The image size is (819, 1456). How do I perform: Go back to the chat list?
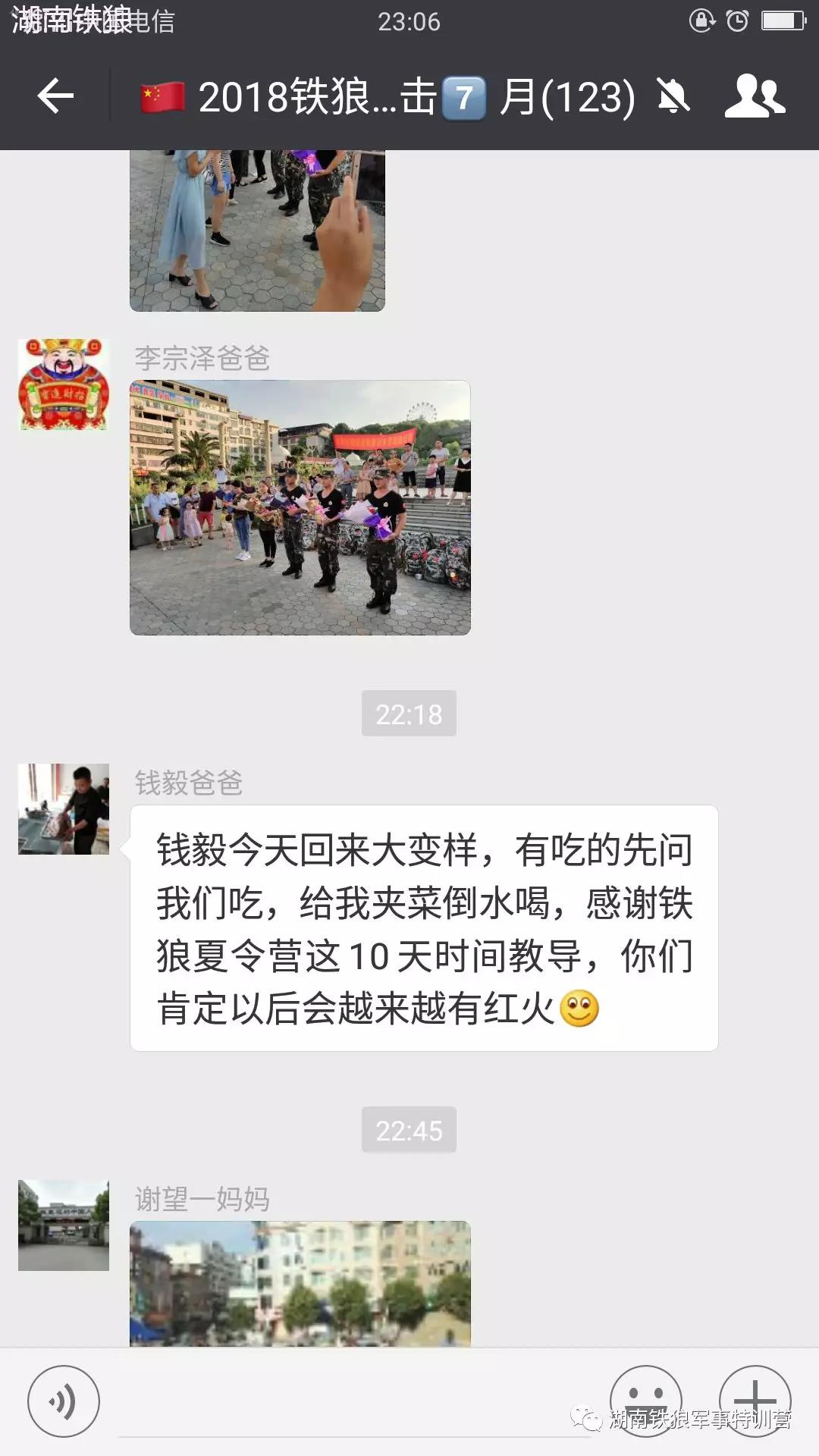[x=55, y=96]
